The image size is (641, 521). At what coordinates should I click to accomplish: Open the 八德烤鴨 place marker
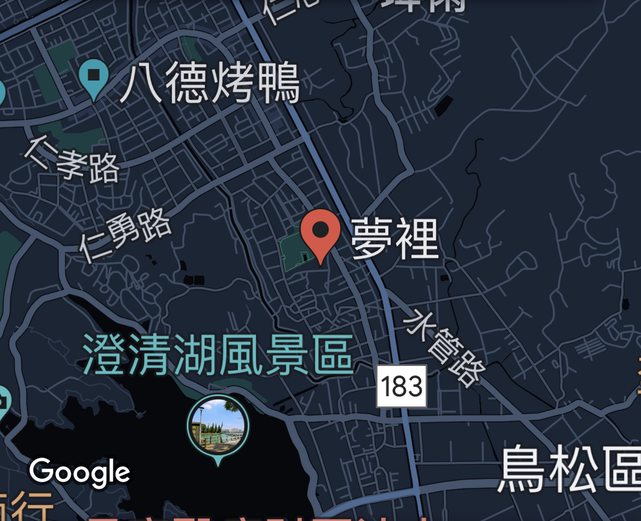pos(95,77)
